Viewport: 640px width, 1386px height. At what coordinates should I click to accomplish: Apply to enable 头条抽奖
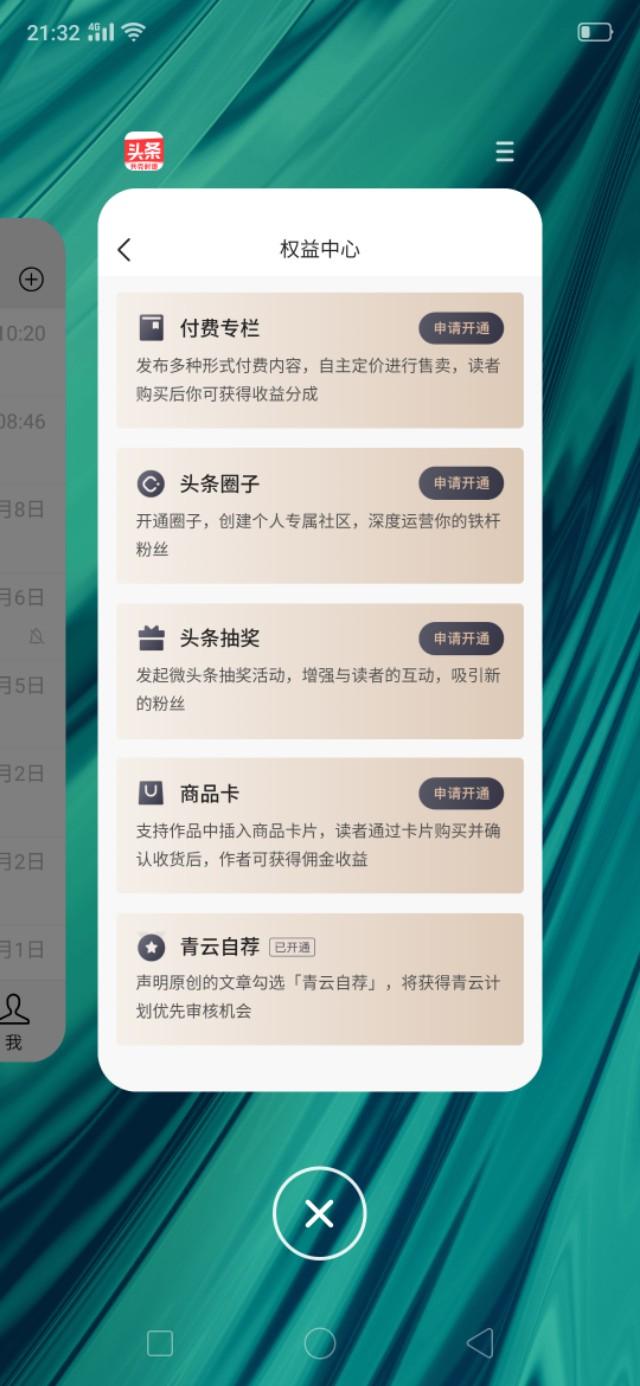[x=461, y=638]
